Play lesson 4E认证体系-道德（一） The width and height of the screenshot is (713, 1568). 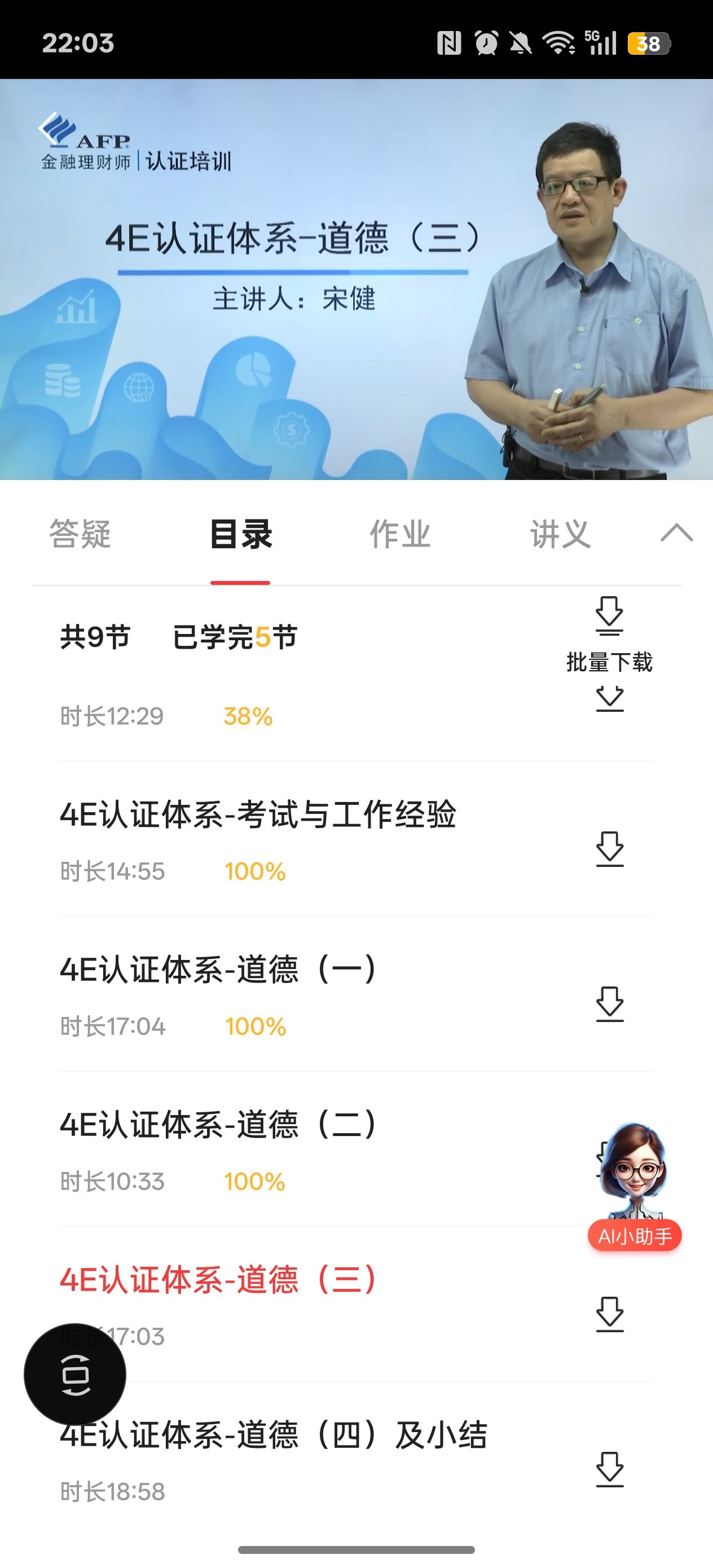click(219, 970)
